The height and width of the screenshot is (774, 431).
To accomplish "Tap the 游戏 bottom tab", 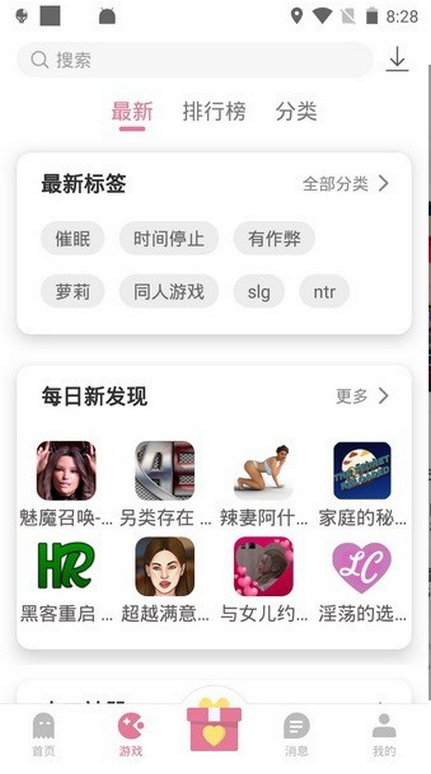I will pyautogui.click(x=131, y=735).
